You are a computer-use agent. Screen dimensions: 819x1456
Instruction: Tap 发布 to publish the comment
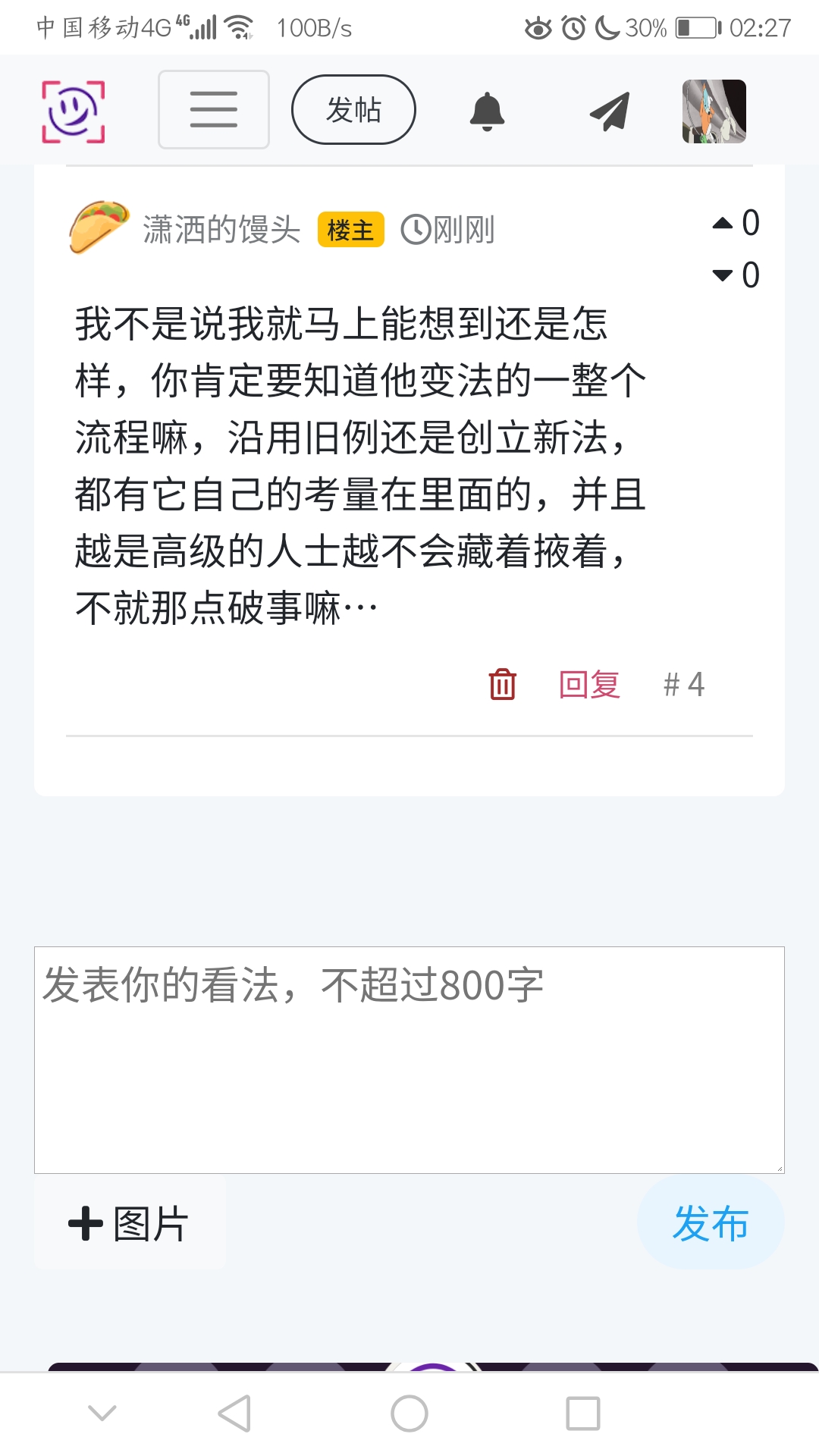tap(711, 1223)
